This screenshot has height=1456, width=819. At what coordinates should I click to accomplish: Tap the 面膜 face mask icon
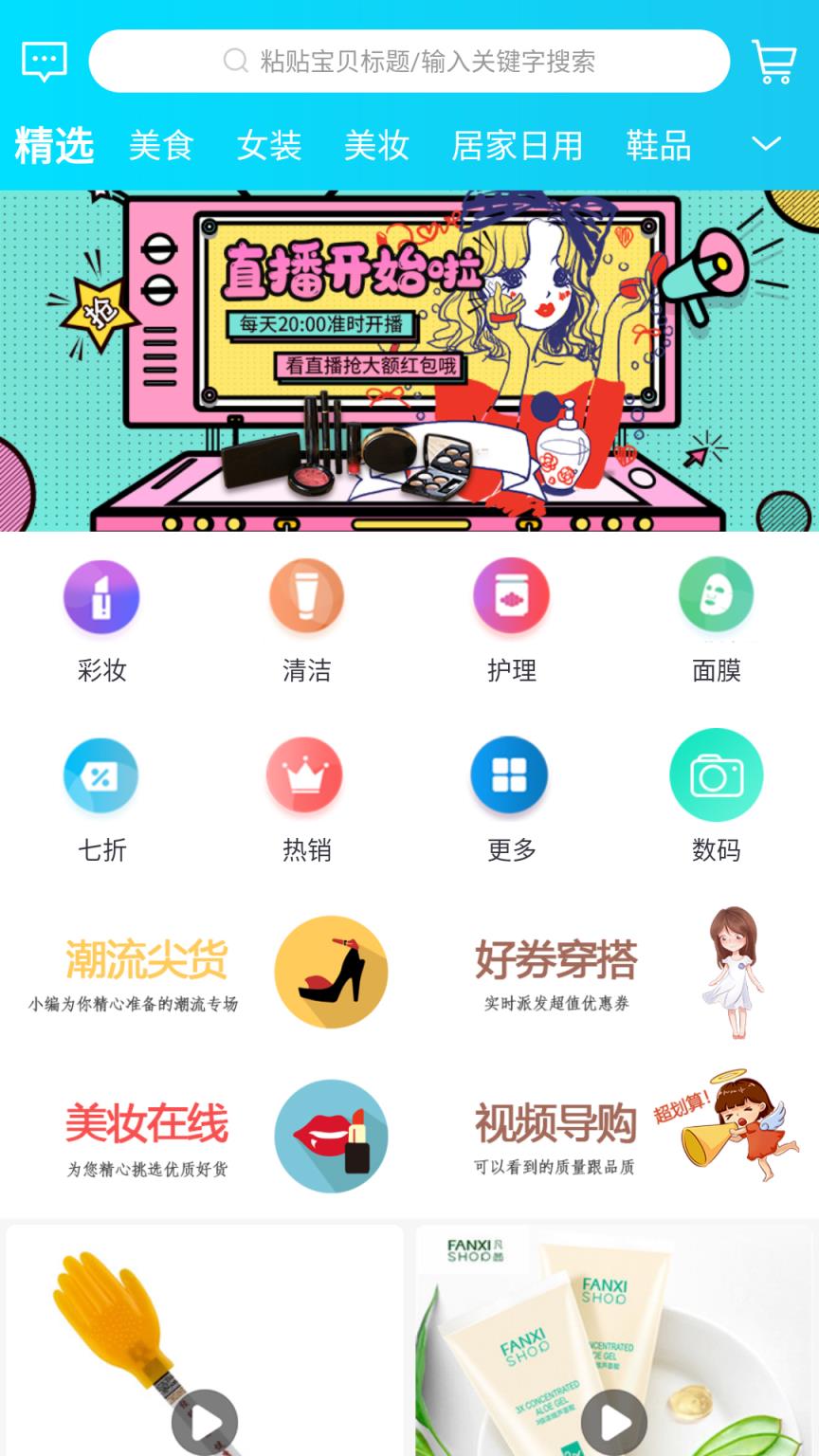716,596
